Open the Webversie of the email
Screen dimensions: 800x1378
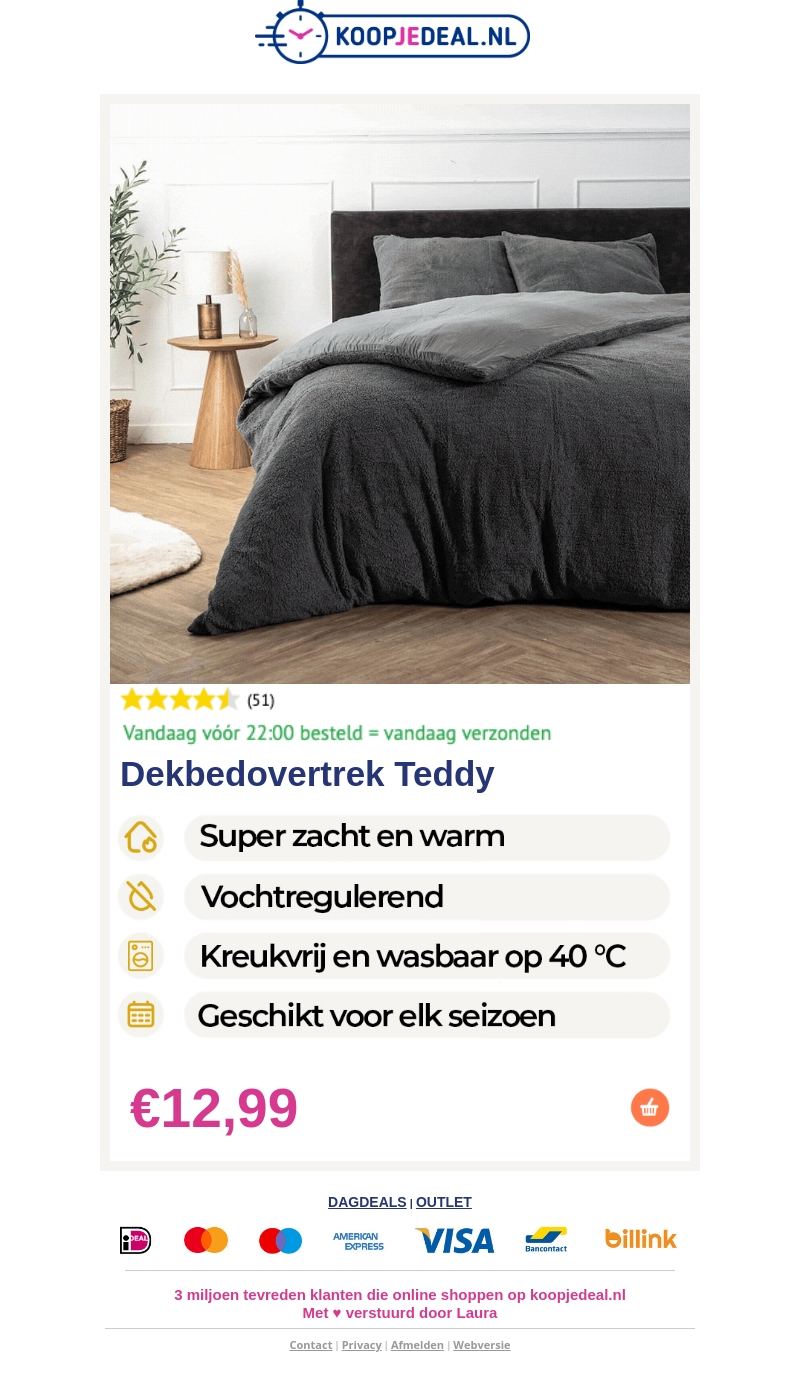(481, 1344)
